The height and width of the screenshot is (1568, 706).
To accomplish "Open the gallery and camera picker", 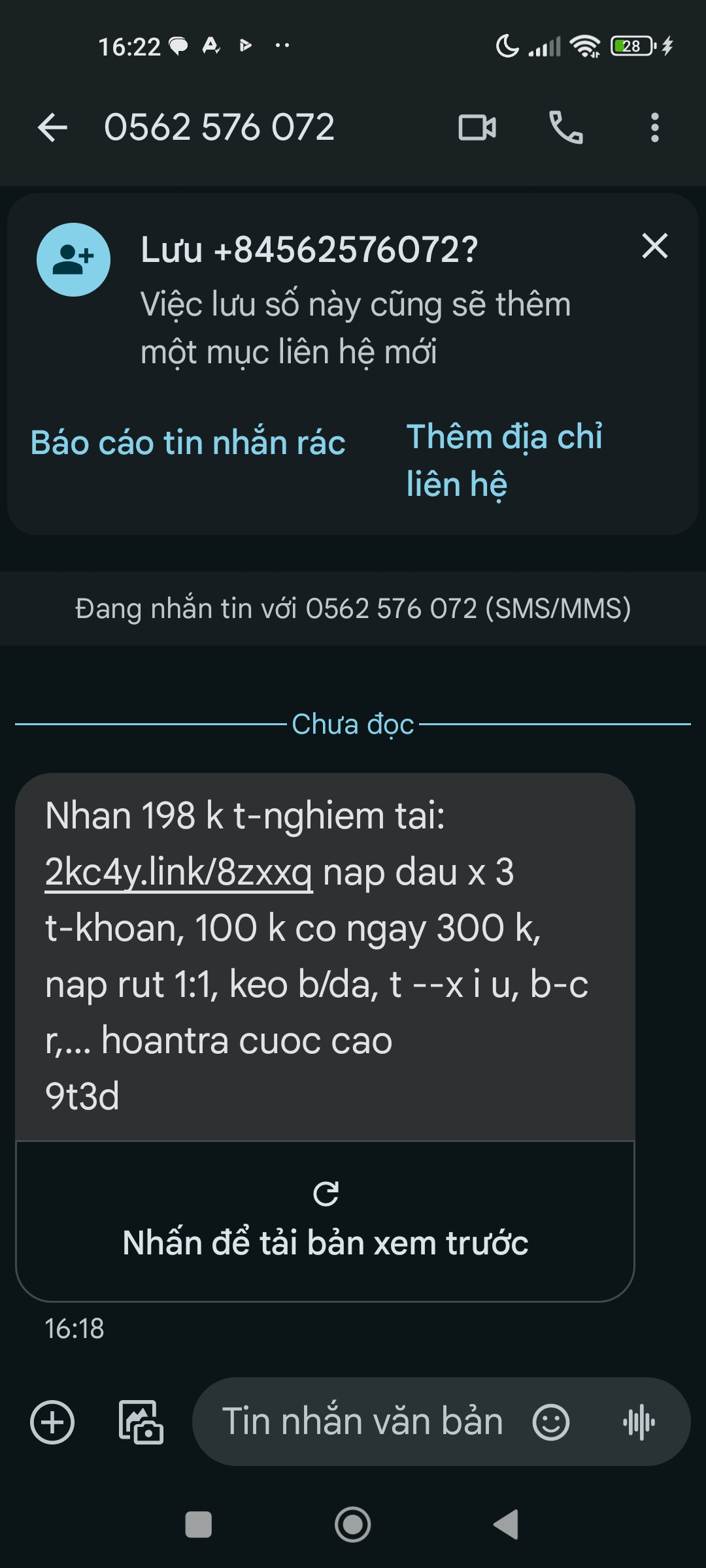I will [x=141, y=1422].
